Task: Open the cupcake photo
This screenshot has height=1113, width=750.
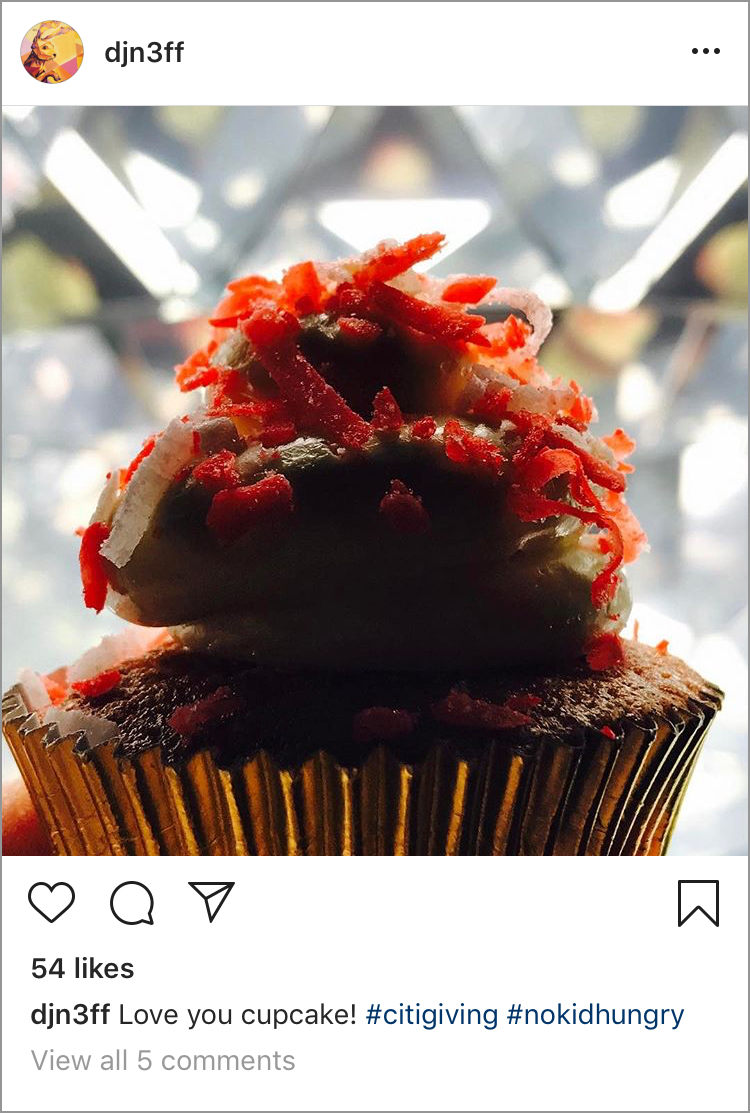Action: pos(375,480)
